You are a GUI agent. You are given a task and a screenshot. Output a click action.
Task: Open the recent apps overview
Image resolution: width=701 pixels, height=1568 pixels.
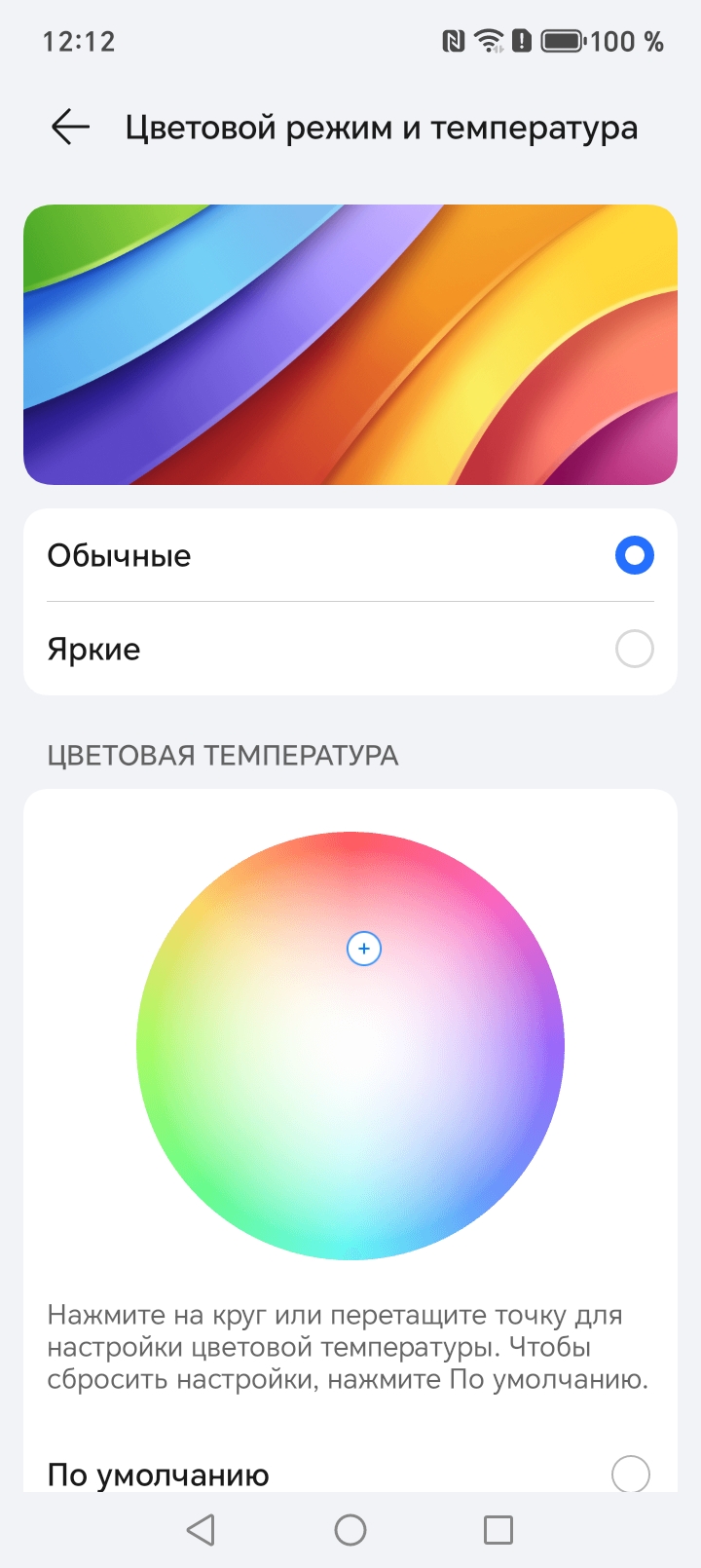point(498,1530)
